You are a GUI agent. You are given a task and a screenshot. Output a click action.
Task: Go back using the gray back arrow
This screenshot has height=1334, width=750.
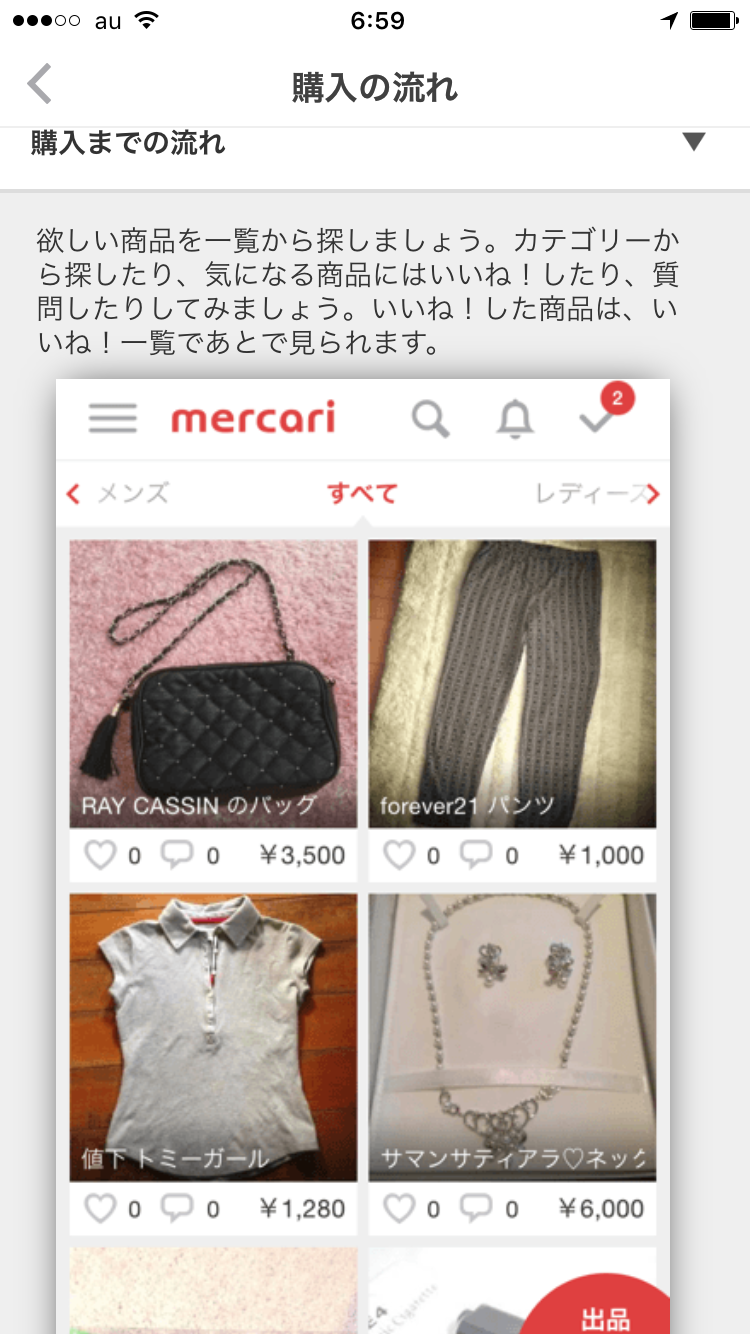pos(38,85)
